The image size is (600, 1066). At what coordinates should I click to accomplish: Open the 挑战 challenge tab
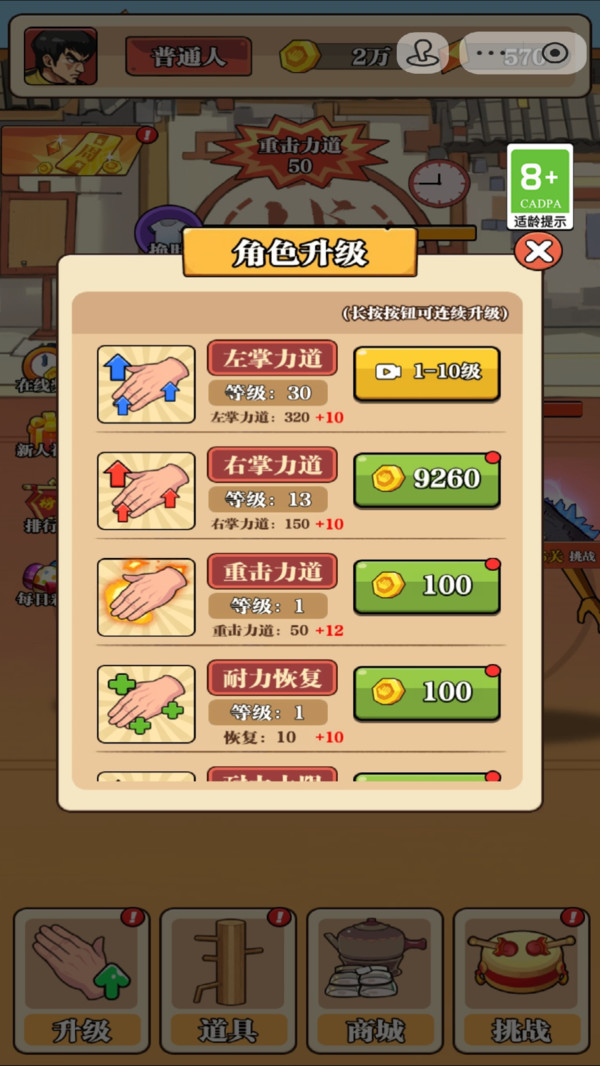coord(520,977)
